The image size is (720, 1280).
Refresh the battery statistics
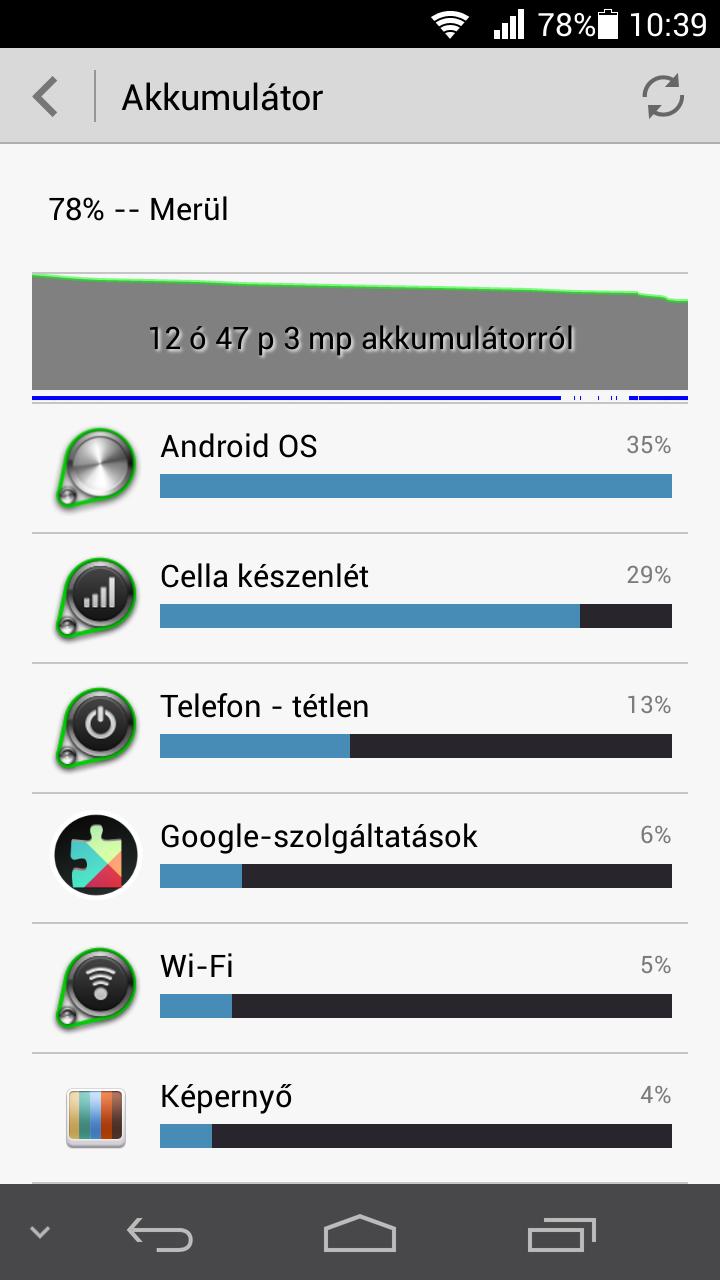[x=662, y=97]
